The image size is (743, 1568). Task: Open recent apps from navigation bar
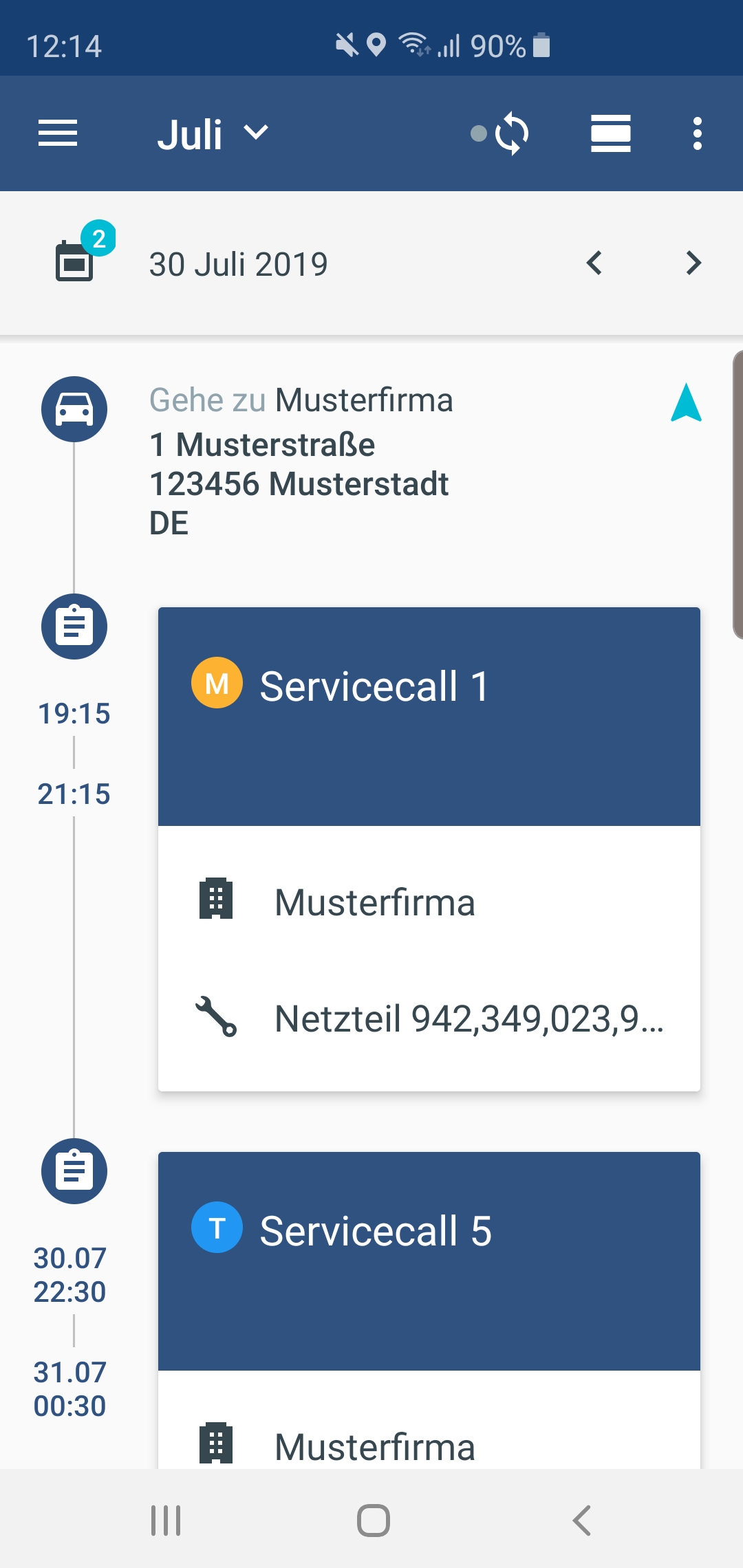click(x=166, y=1520)
